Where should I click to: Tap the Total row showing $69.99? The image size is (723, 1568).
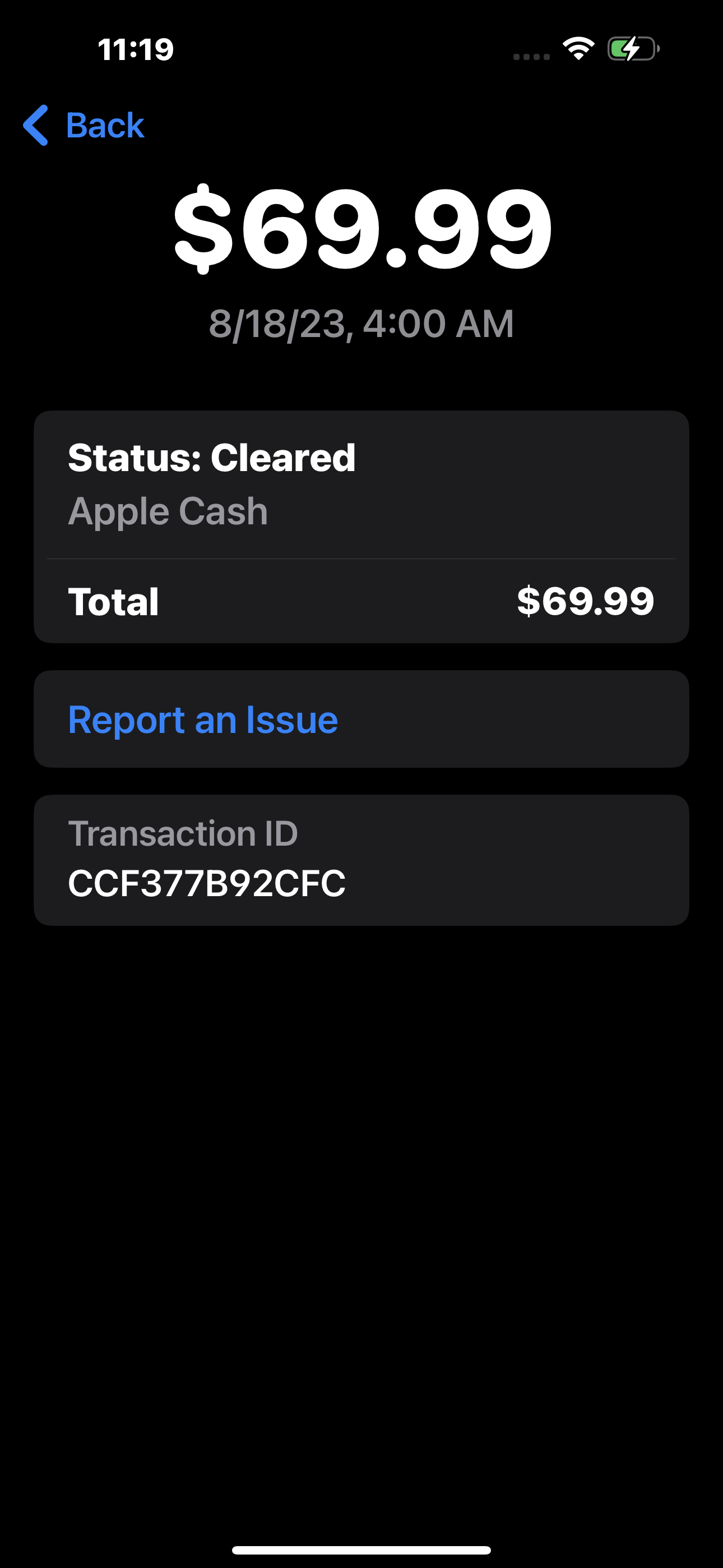coord(361,601)
